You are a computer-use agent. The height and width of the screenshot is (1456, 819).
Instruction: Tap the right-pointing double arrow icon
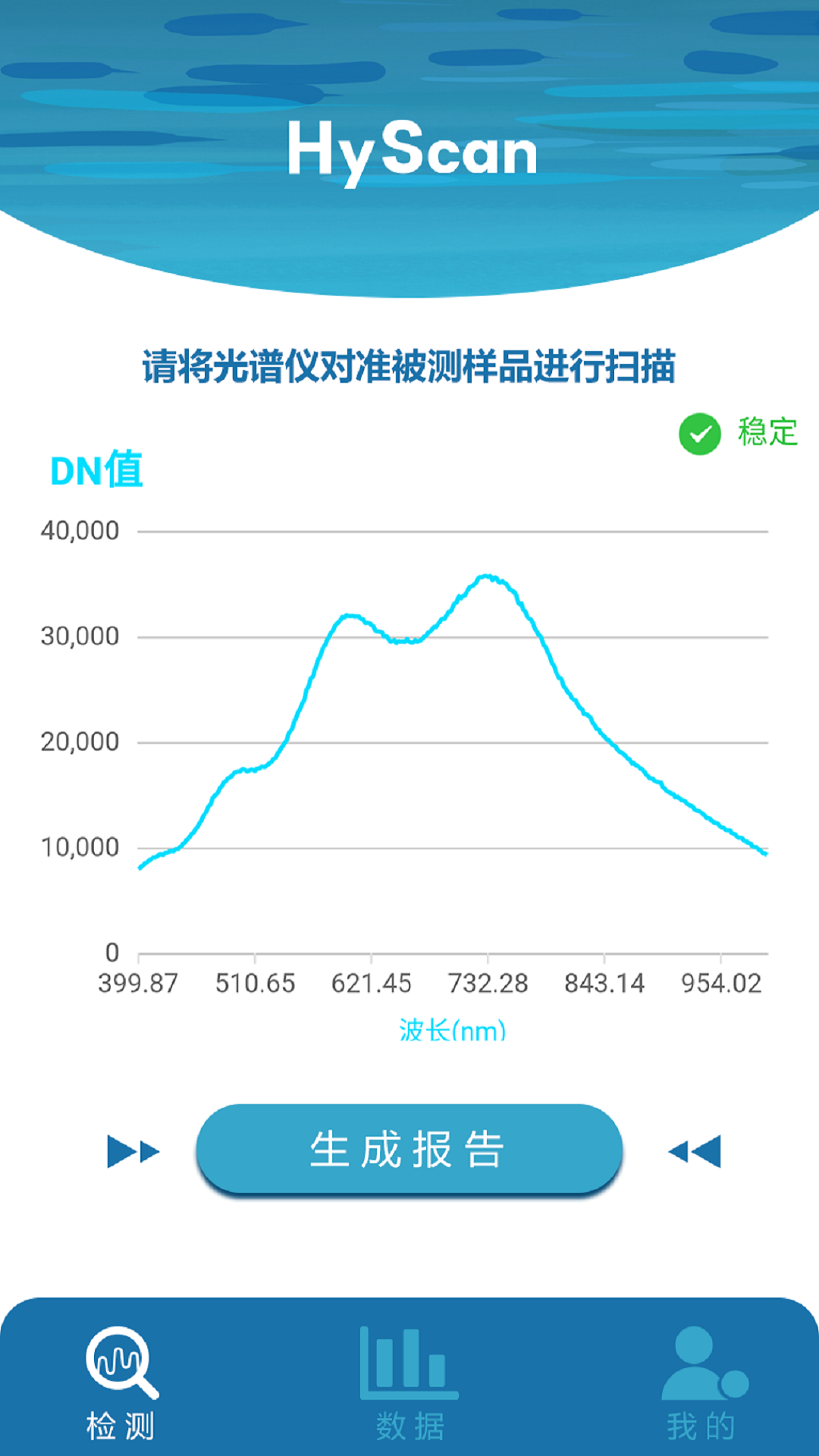(133, 1152)
